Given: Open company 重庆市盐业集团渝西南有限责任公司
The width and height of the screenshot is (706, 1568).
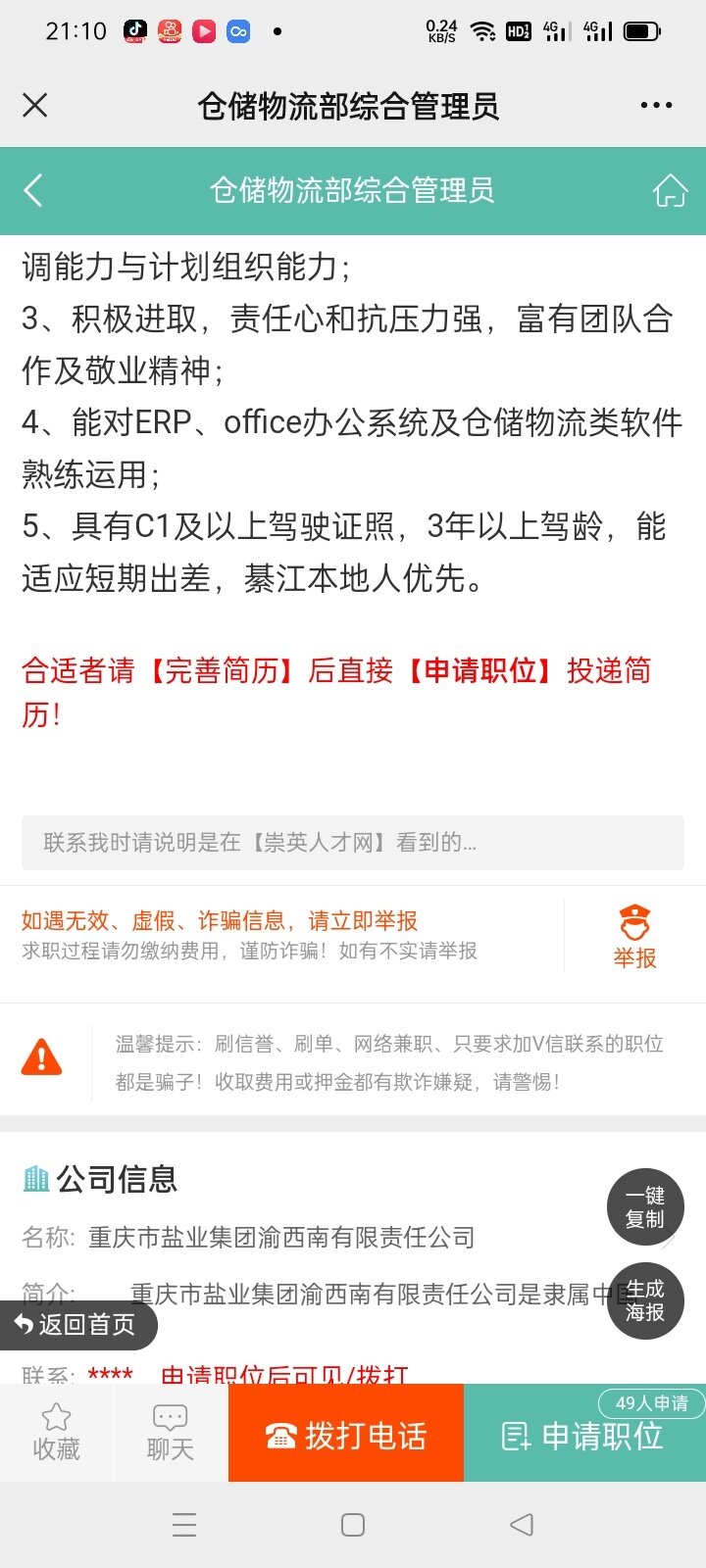Looking at the screenshot, I should [x=281, y=1237].
